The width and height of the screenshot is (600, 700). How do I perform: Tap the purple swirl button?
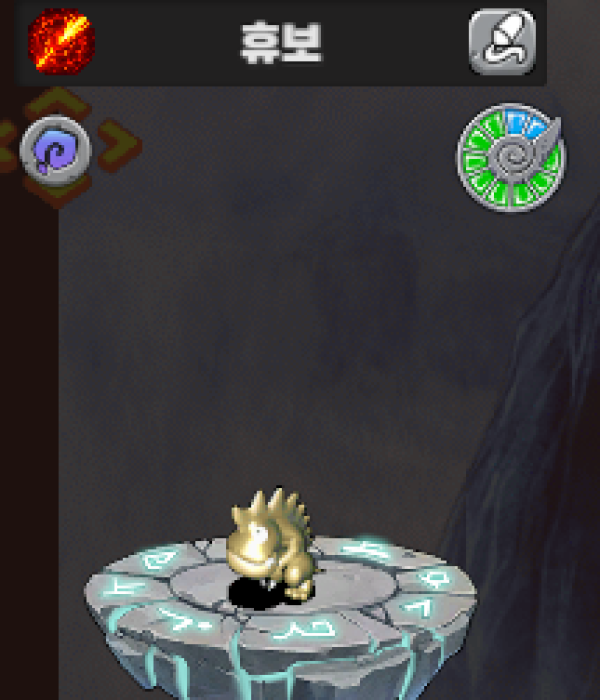coord(56,150)
